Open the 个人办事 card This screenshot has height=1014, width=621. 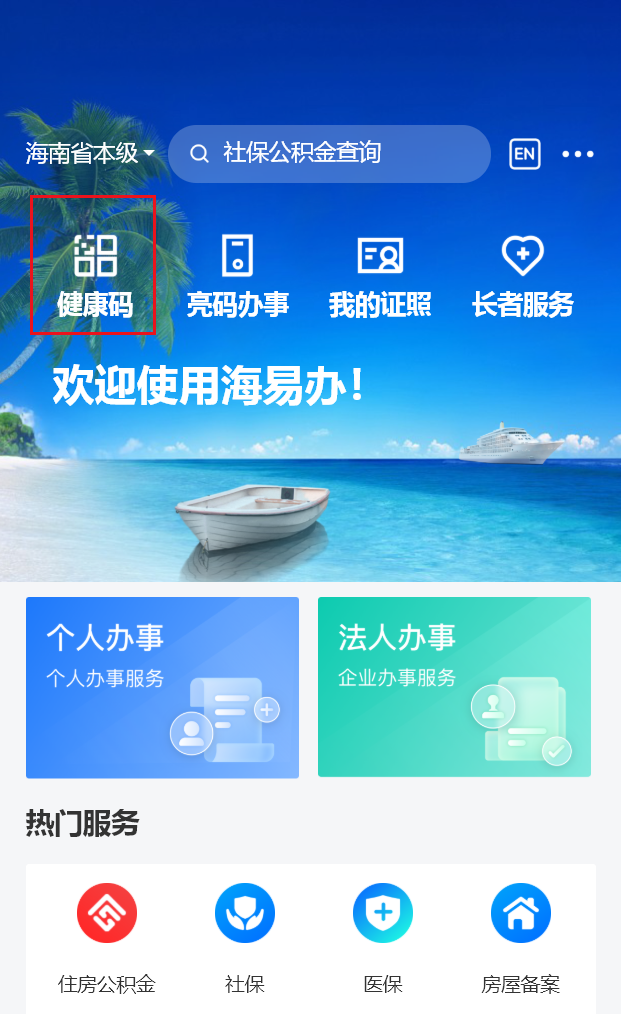point(162,687)
